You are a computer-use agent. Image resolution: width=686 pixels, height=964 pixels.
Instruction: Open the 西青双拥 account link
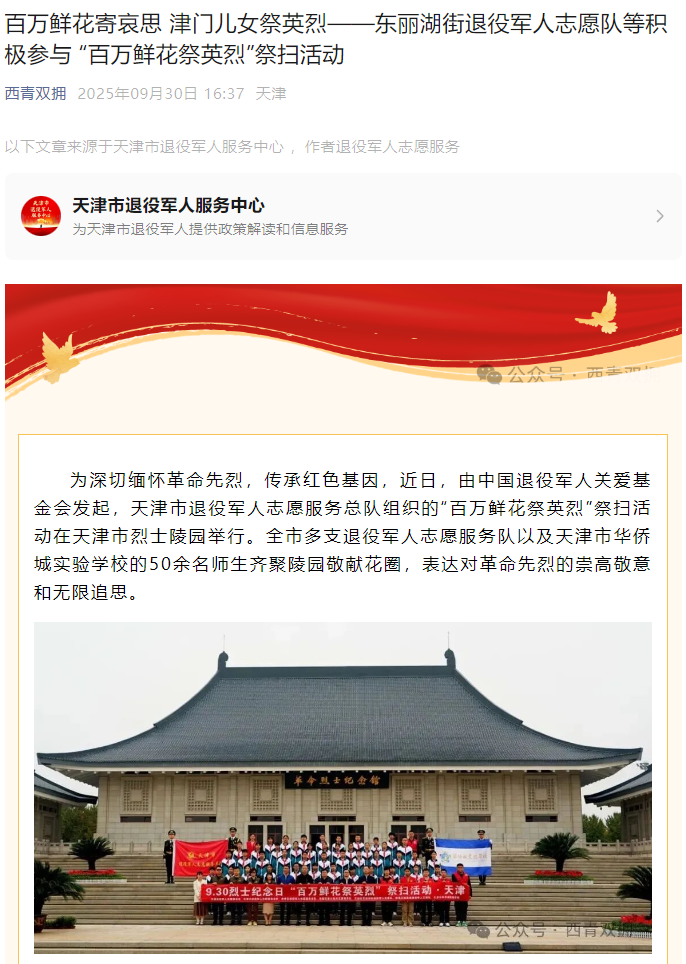point(35,93)
